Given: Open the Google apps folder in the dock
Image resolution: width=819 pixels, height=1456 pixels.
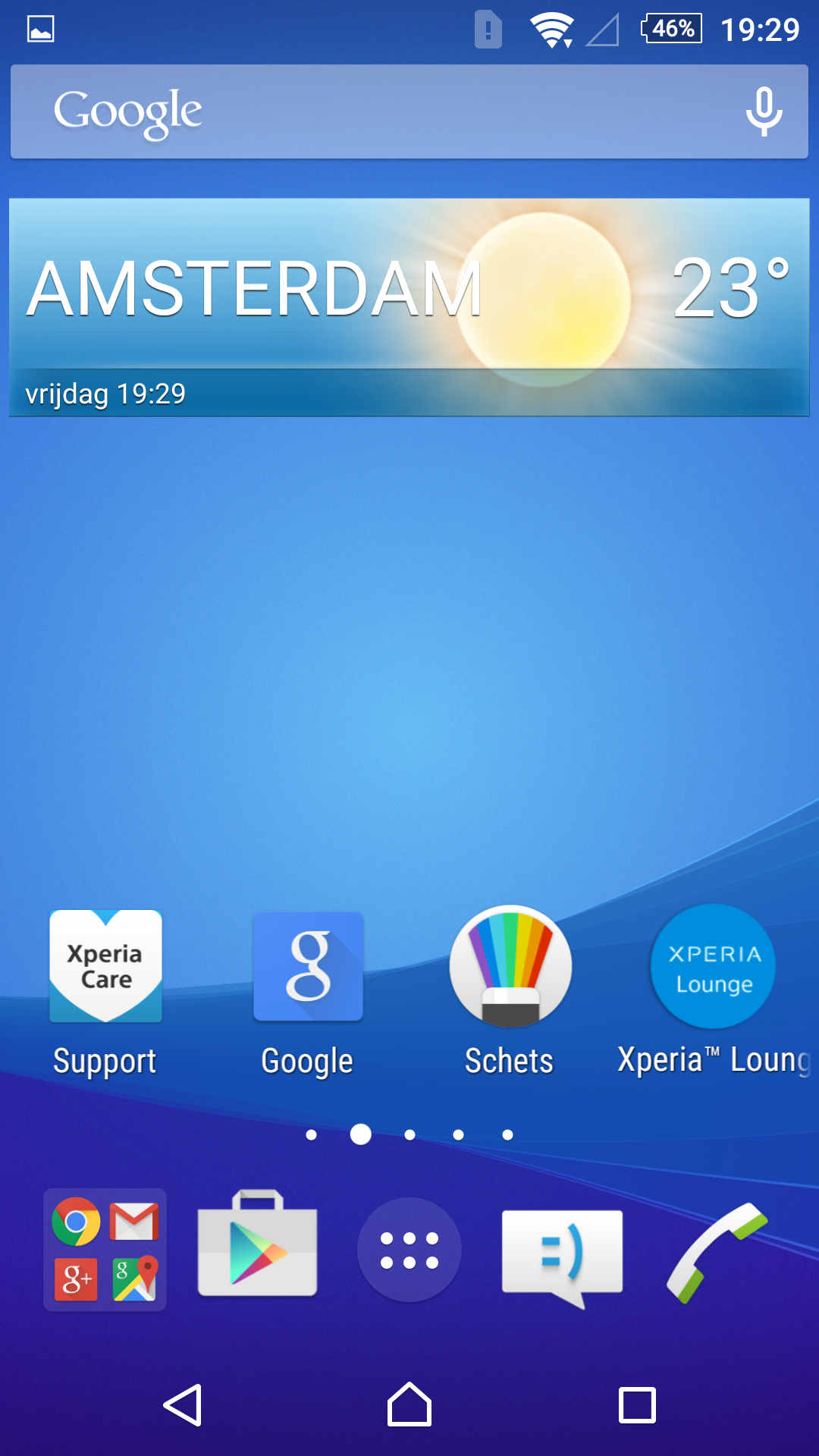Looking at the screenshot, I should 105,1250.
